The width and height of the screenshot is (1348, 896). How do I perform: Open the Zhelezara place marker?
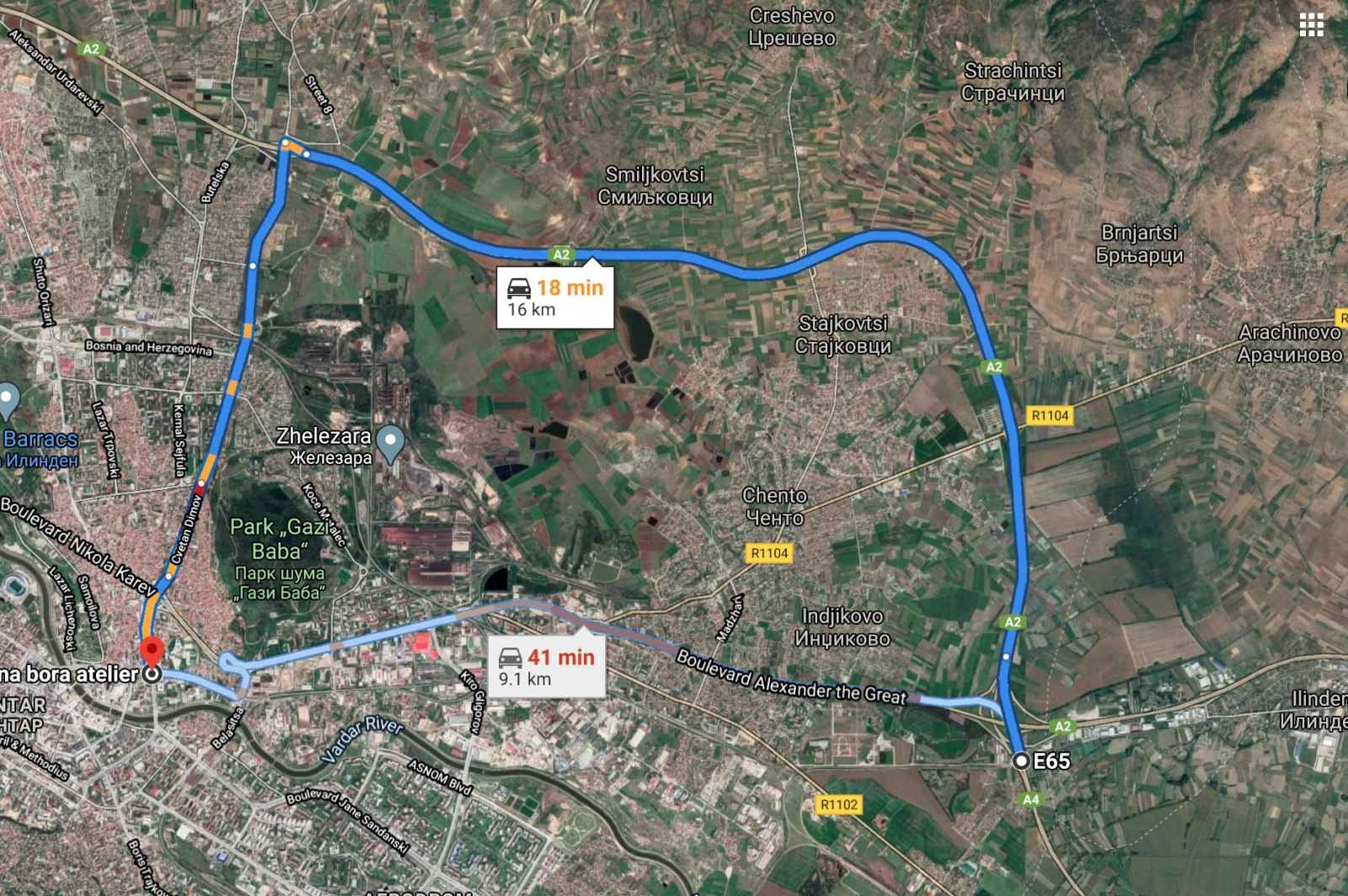[x=389, y=440]
